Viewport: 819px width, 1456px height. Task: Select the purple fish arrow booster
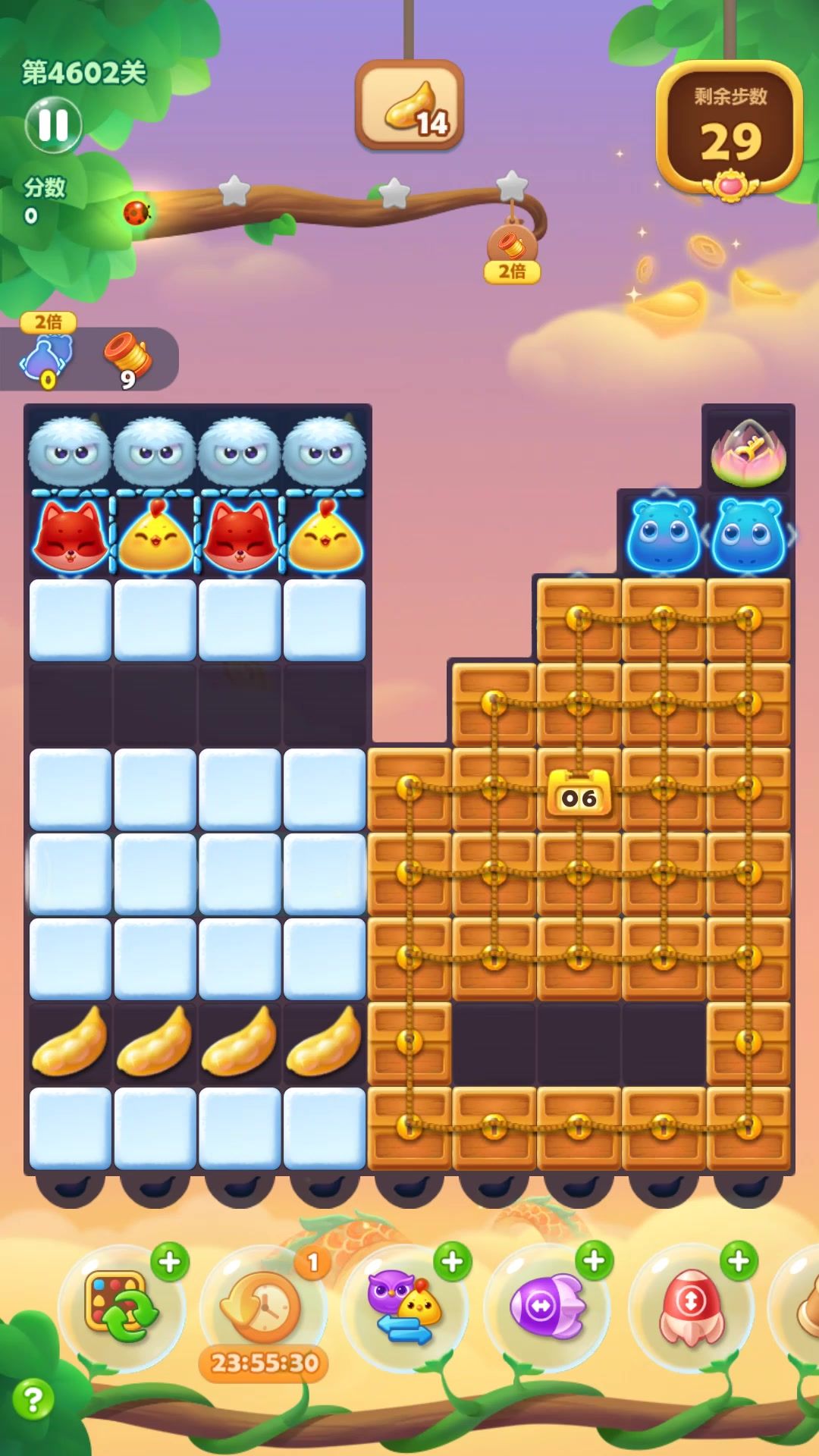coord(546,1306)
